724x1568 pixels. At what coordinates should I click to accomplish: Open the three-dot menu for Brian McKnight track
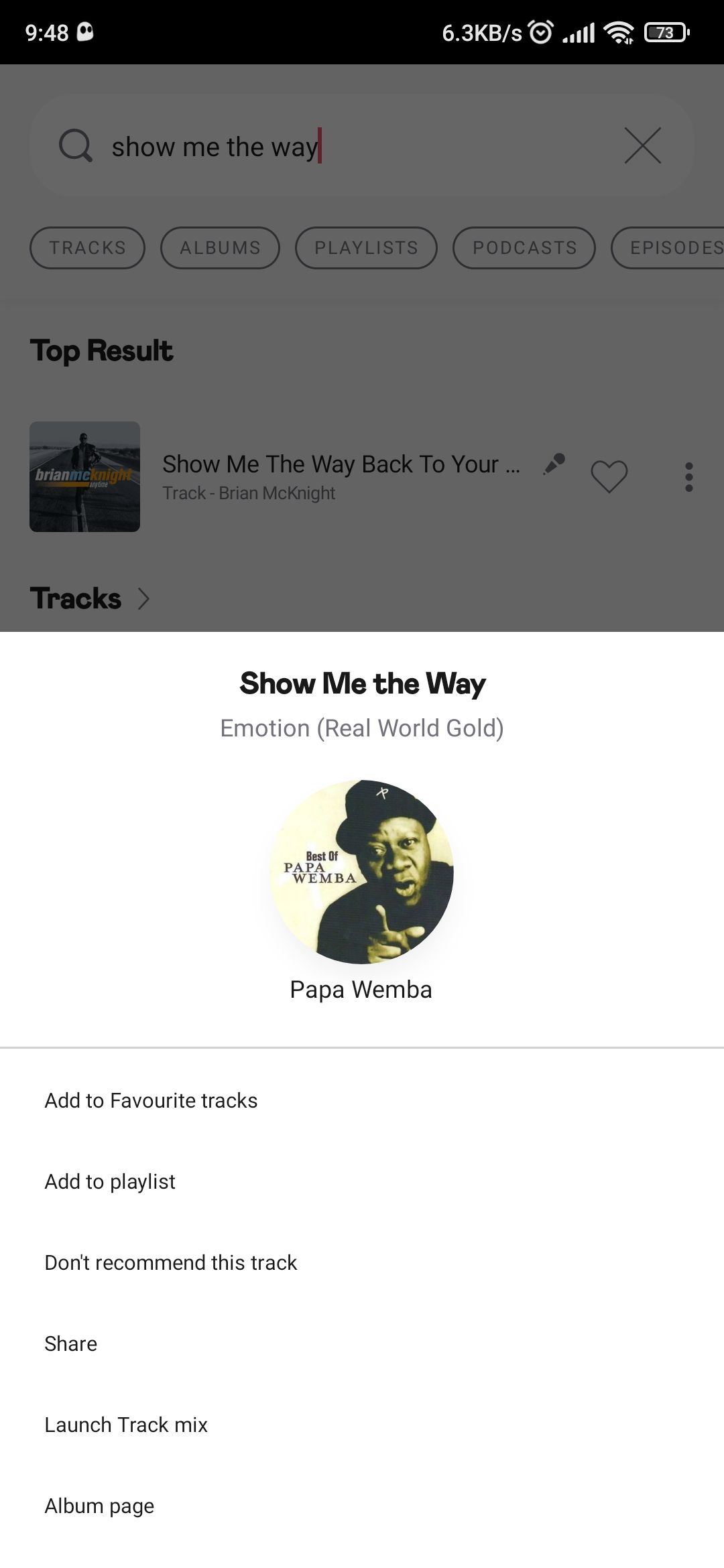(689, 477)
